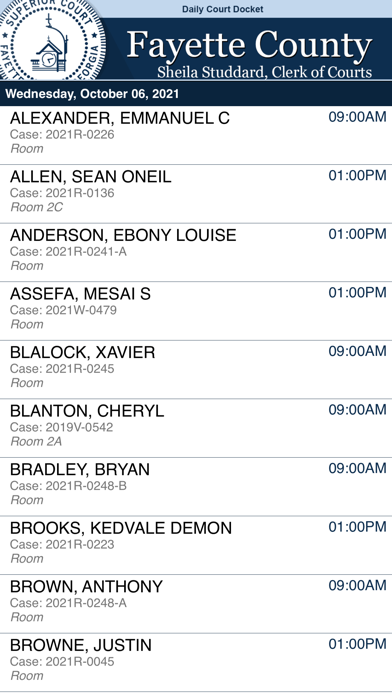Image resolution: width=392 pixels, height=696 pixels.
Task: Open Allen, Sean Oneil case row
Action: (196, 194)
